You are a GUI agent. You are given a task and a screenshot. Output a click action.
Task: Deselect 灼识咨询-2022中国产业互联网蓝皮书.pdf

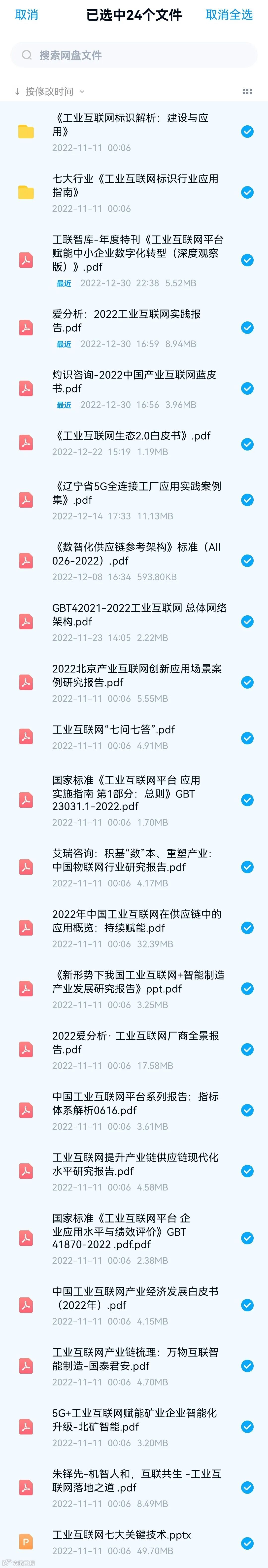(247, 388)
